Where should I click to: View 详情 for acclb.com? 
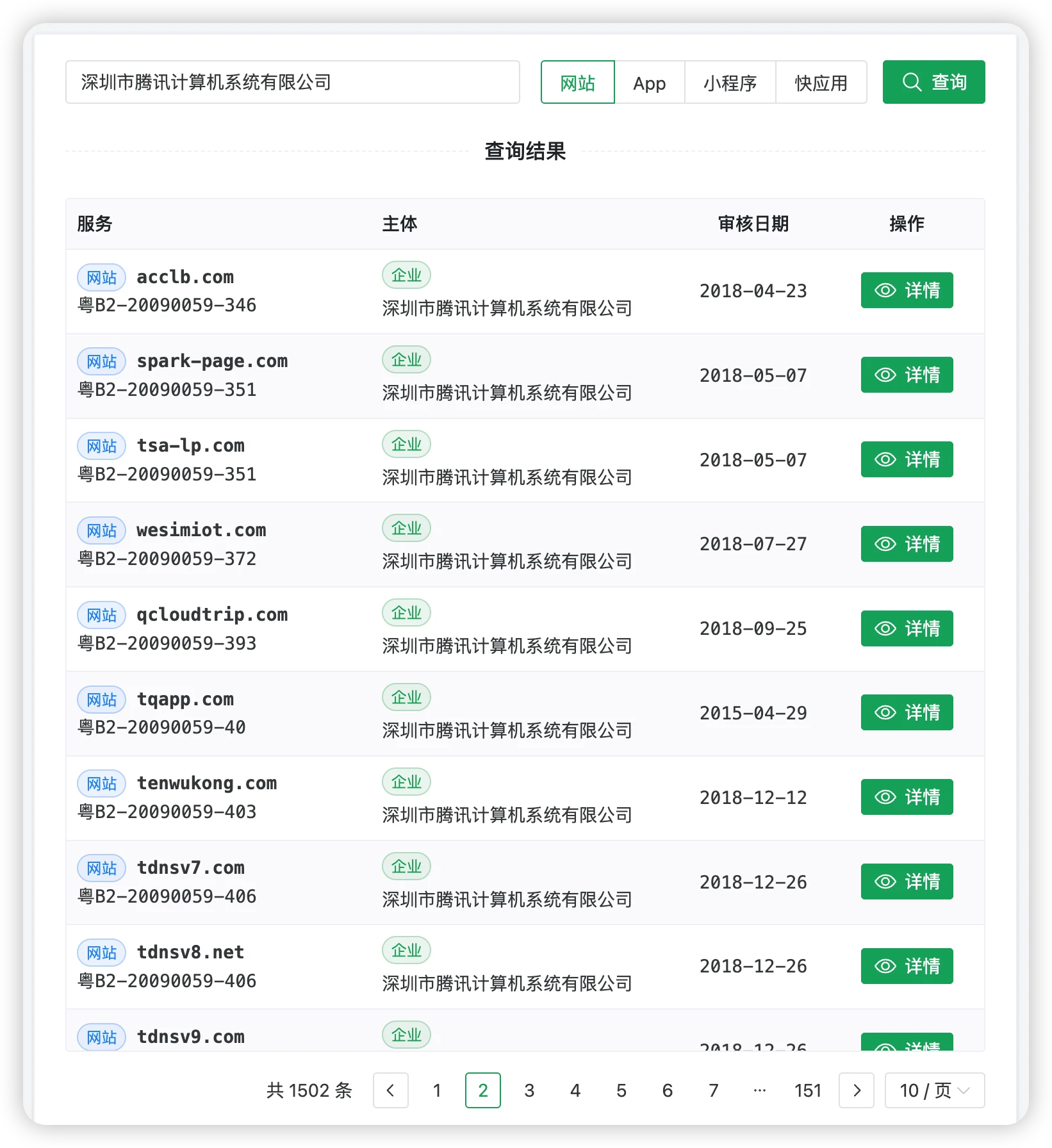click(x=907, y=290)
